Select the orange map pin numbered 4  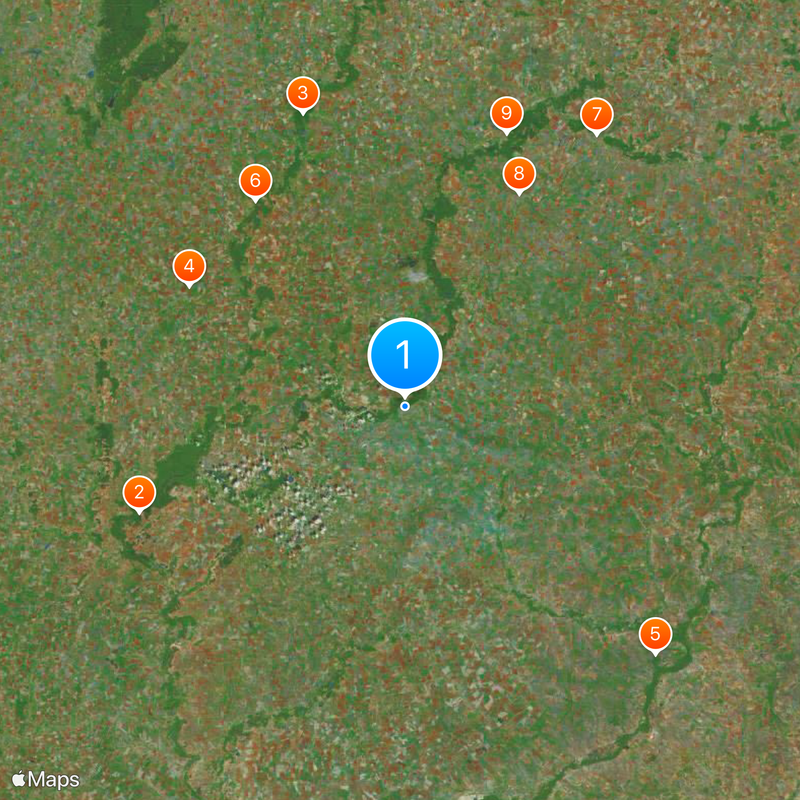(x=189, y=266)
